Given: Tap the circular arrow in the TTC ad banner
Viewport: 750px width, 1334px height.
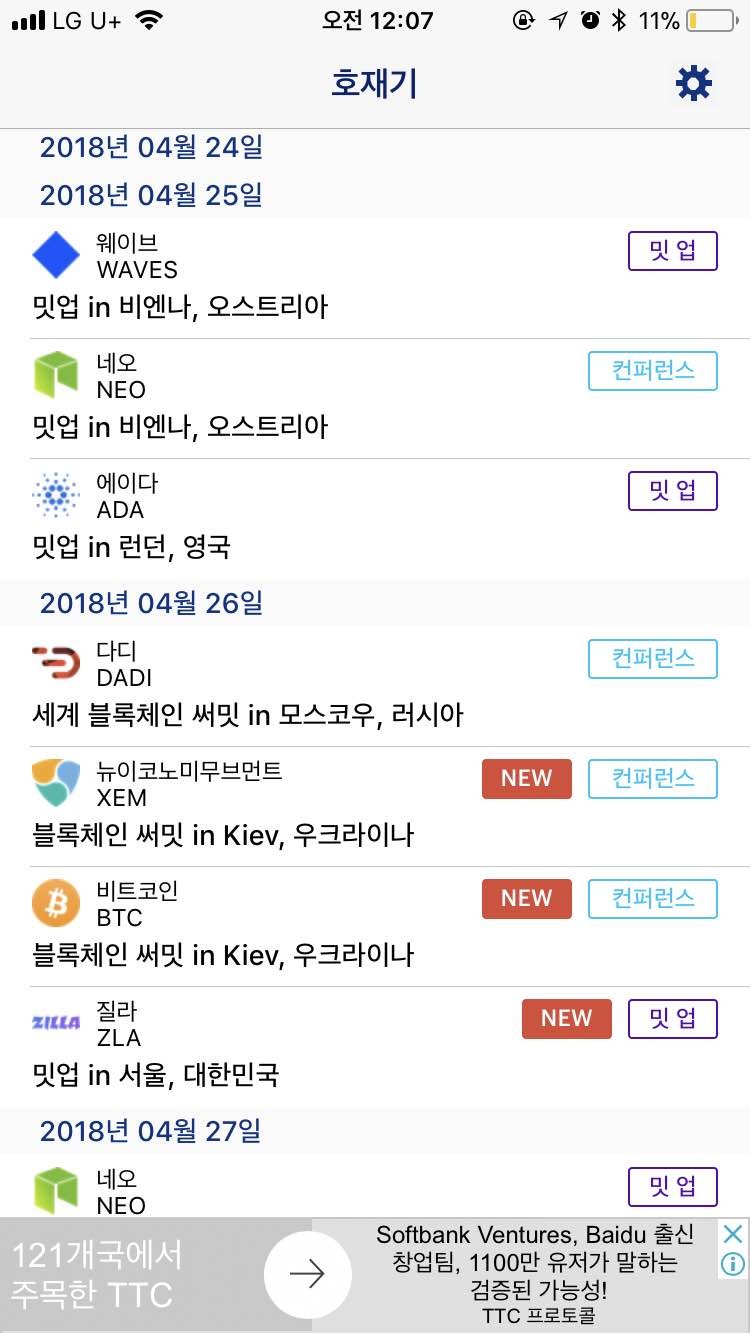Looking at the screenshot, I should point(308,1275).
